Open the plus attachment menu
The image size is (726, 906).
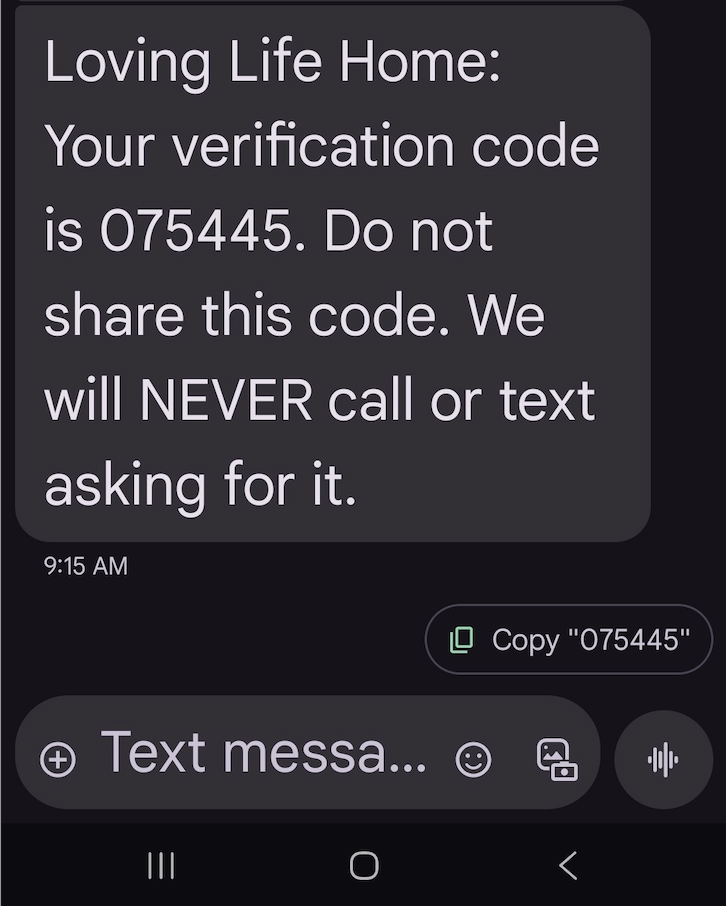[58, 759]
